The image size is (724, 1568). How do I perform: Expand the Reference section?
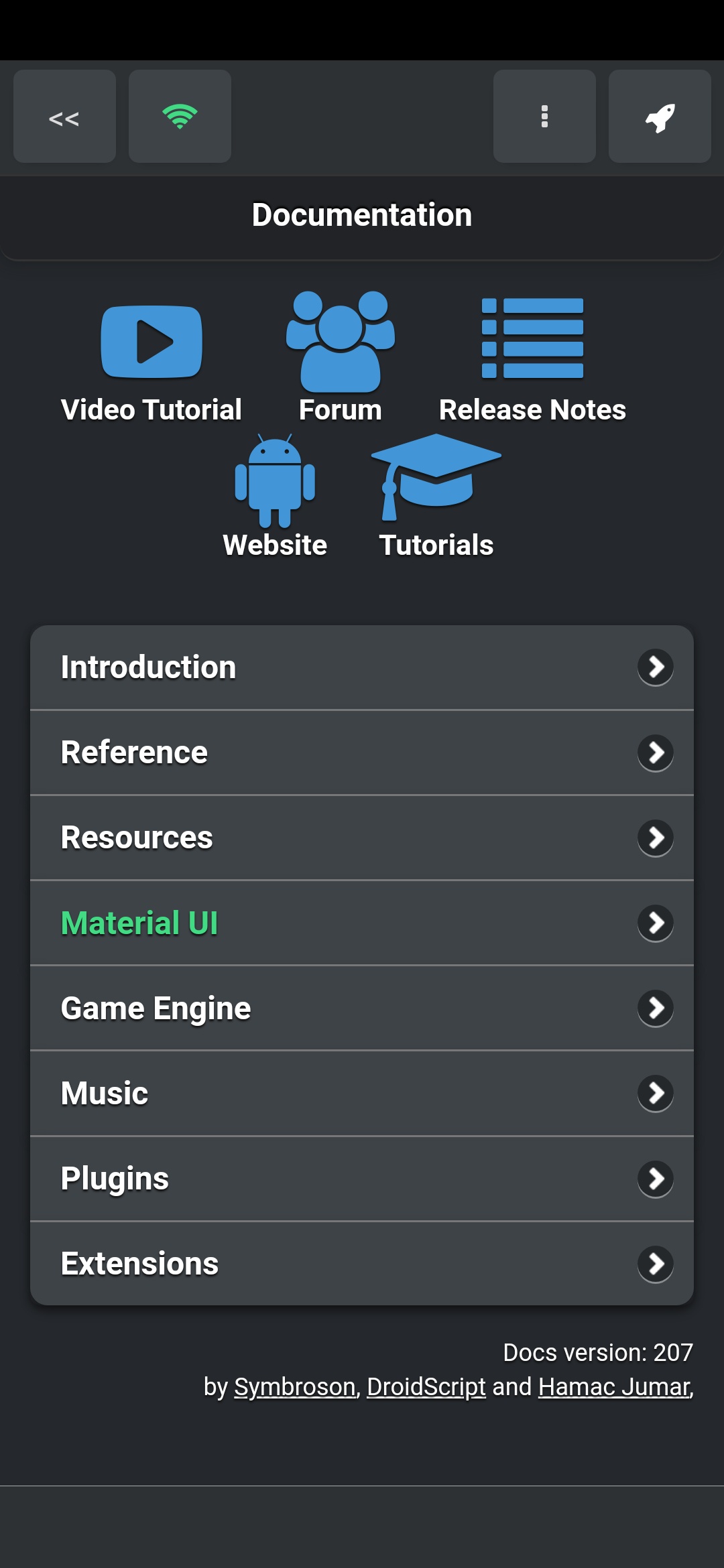362,752
